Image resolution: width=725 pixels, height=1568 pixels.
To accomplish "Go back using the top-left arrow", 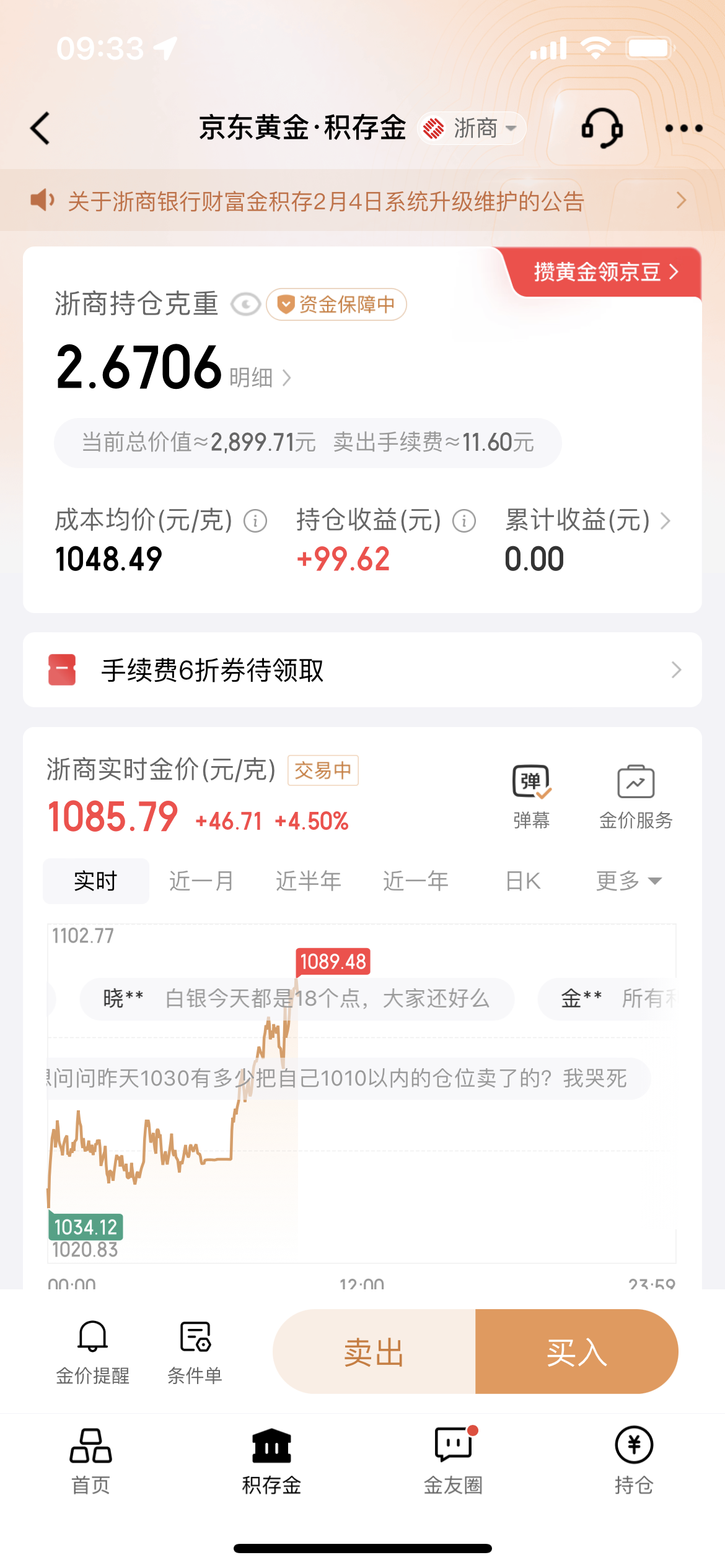I will [40, 128].
